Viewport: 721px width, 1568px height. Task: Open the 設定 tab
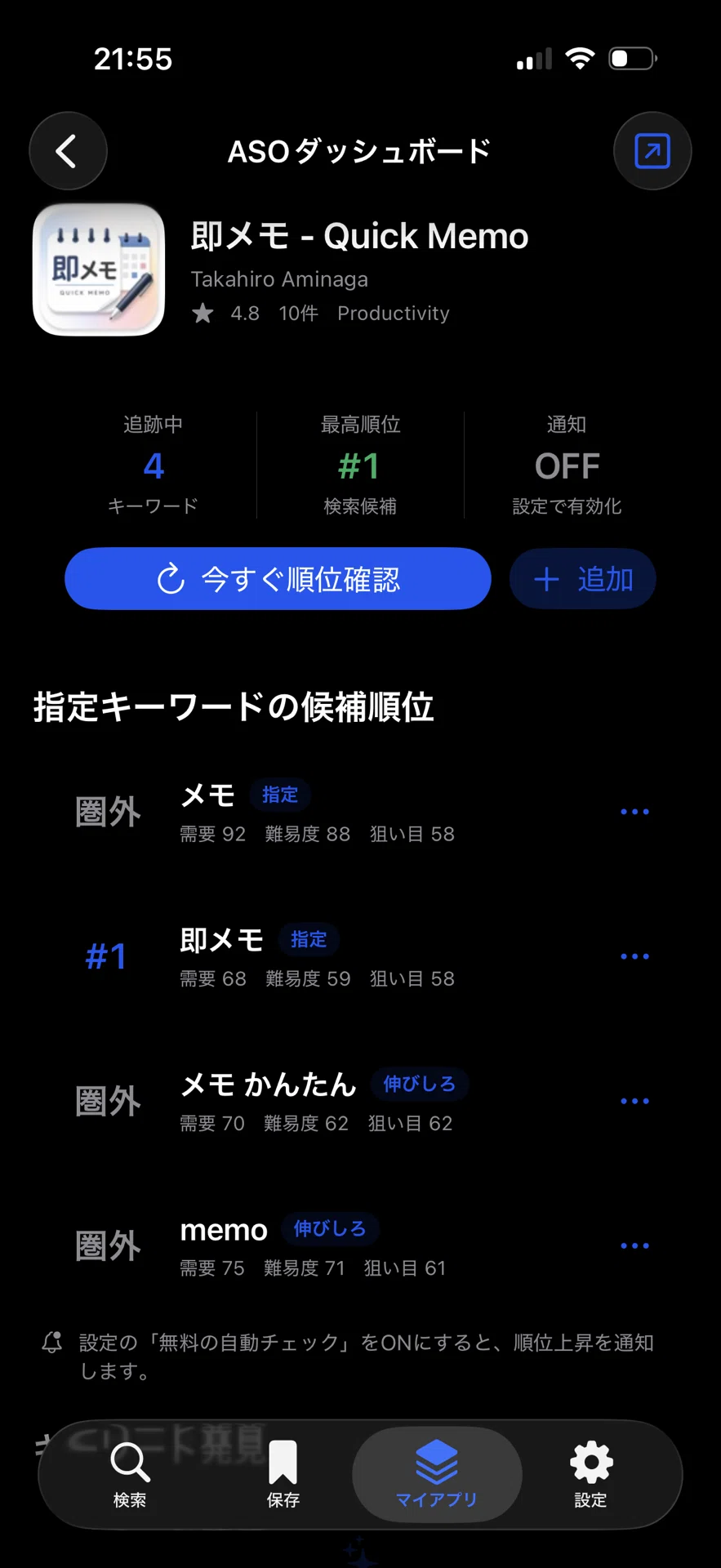[x=590, y=1475]
